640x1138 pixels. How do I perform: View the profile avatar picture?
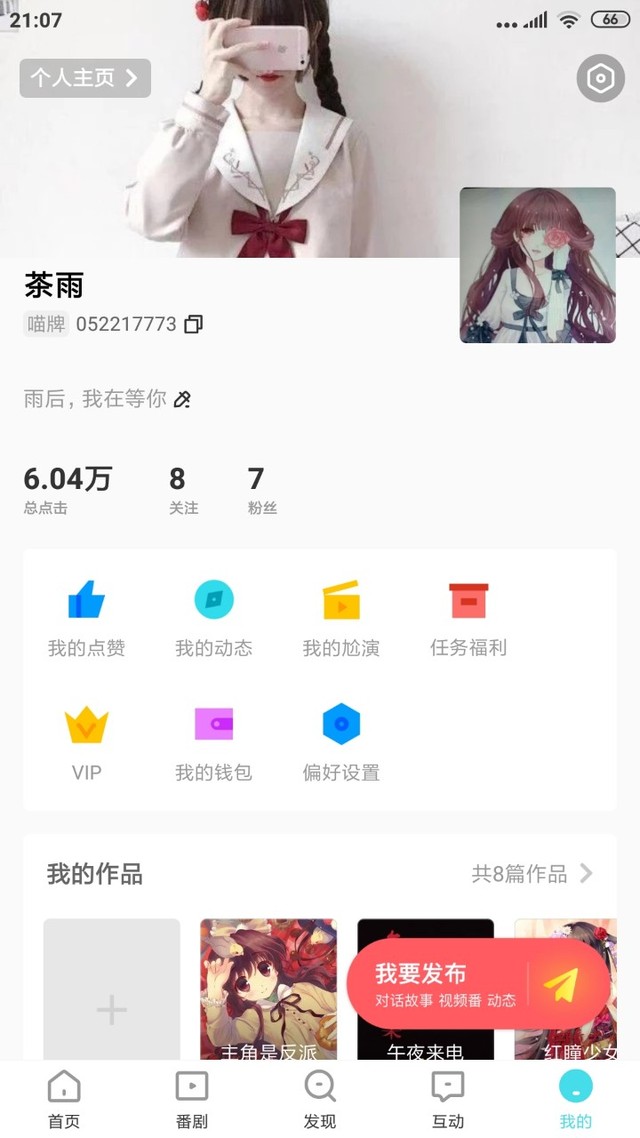click(x=537, y=265)
